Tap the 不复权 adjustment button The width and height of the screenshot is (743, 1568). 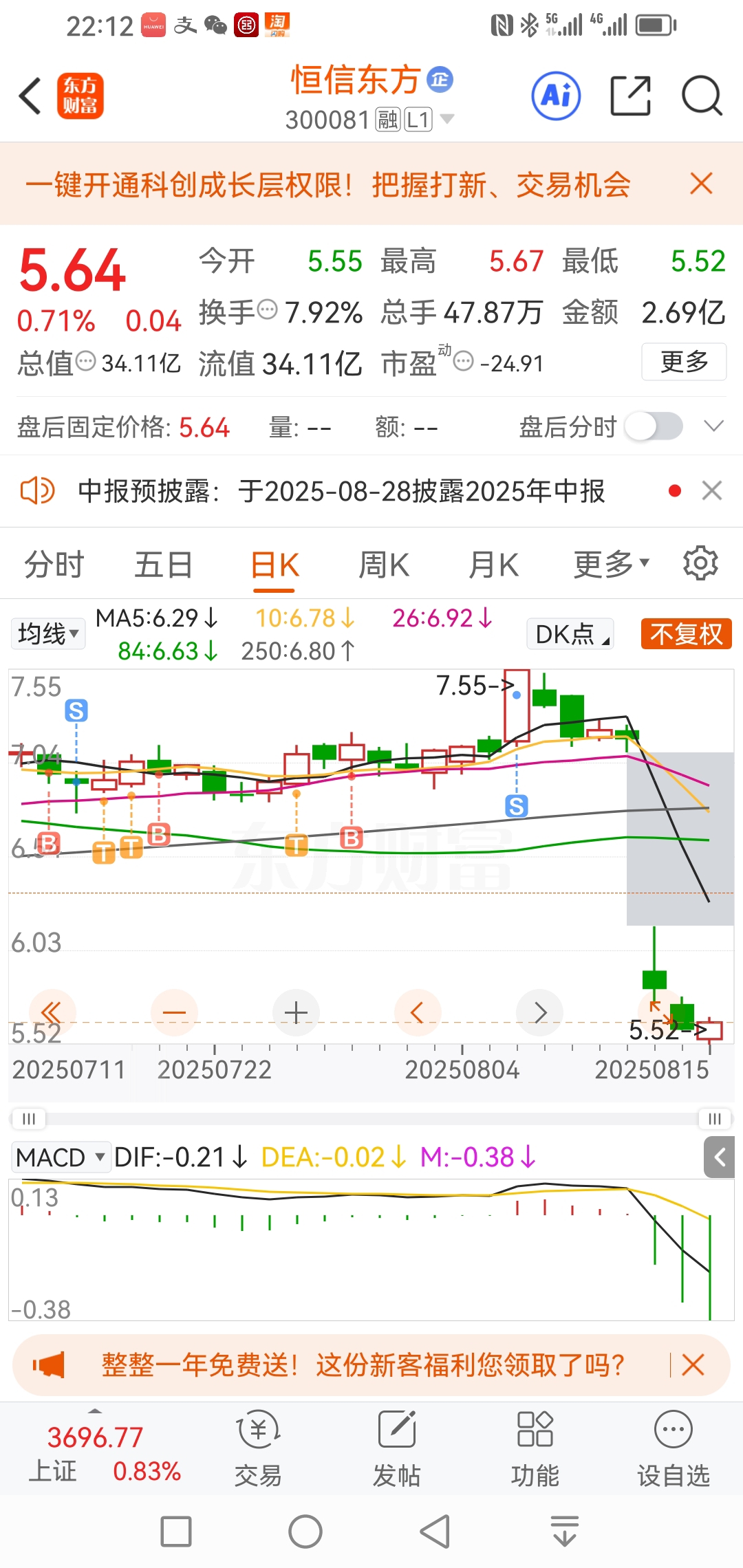click(x=686, y=633)
